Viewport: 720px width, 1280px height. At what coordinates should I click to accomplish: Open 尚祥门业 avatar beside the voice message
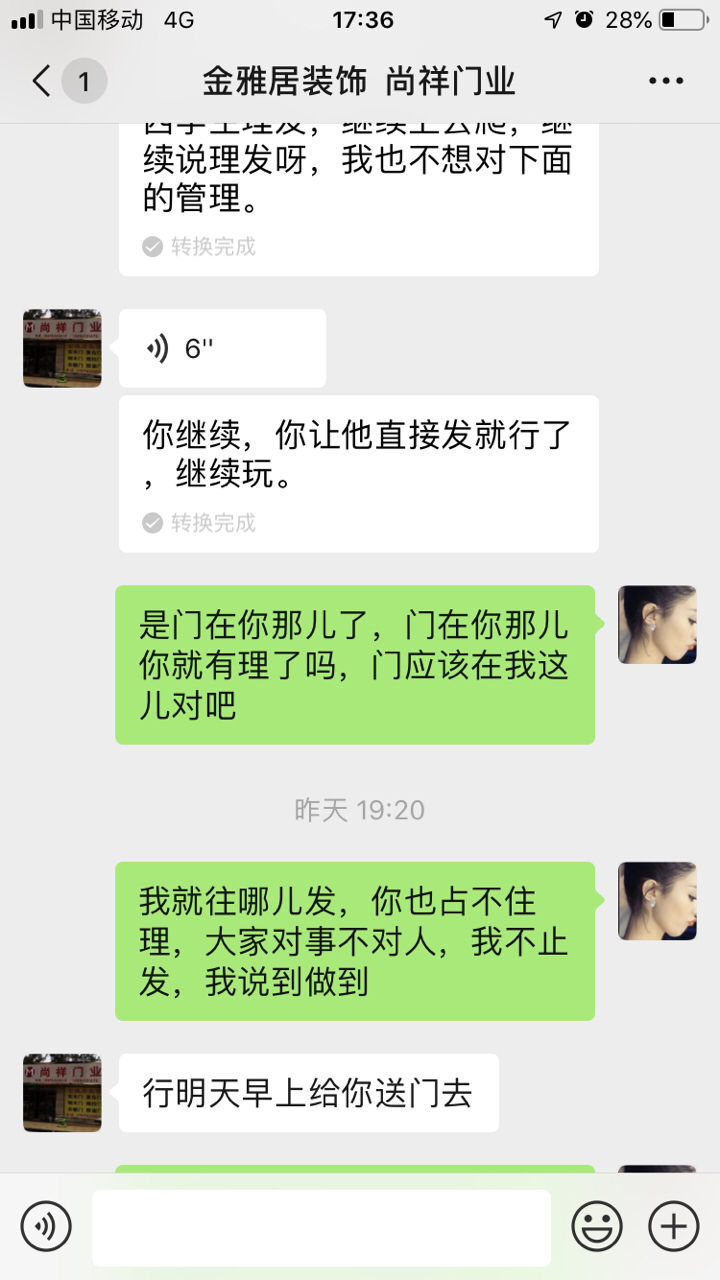(62, 348)
